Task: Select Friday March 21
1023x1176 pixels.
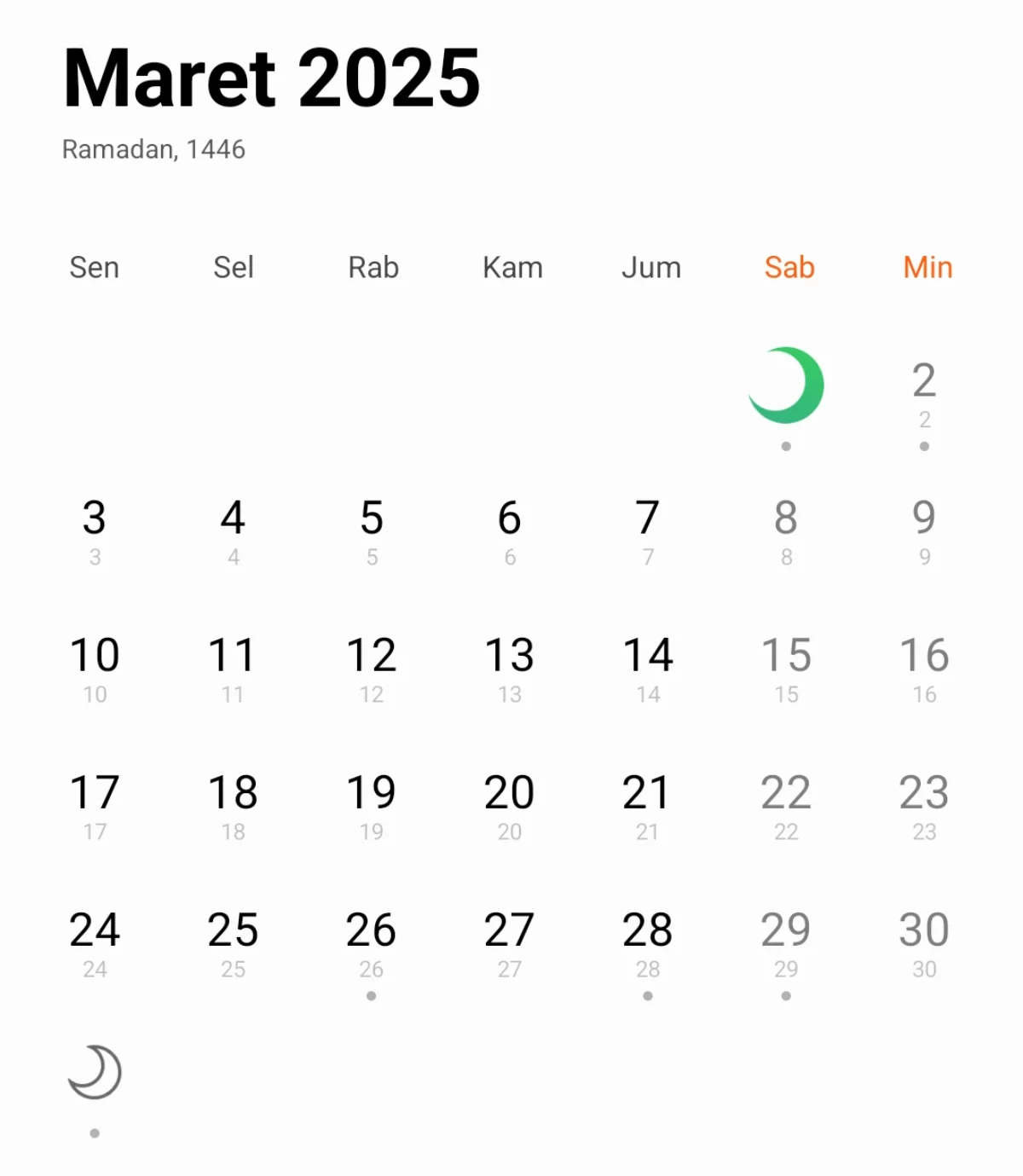Action: coord(648,793)
